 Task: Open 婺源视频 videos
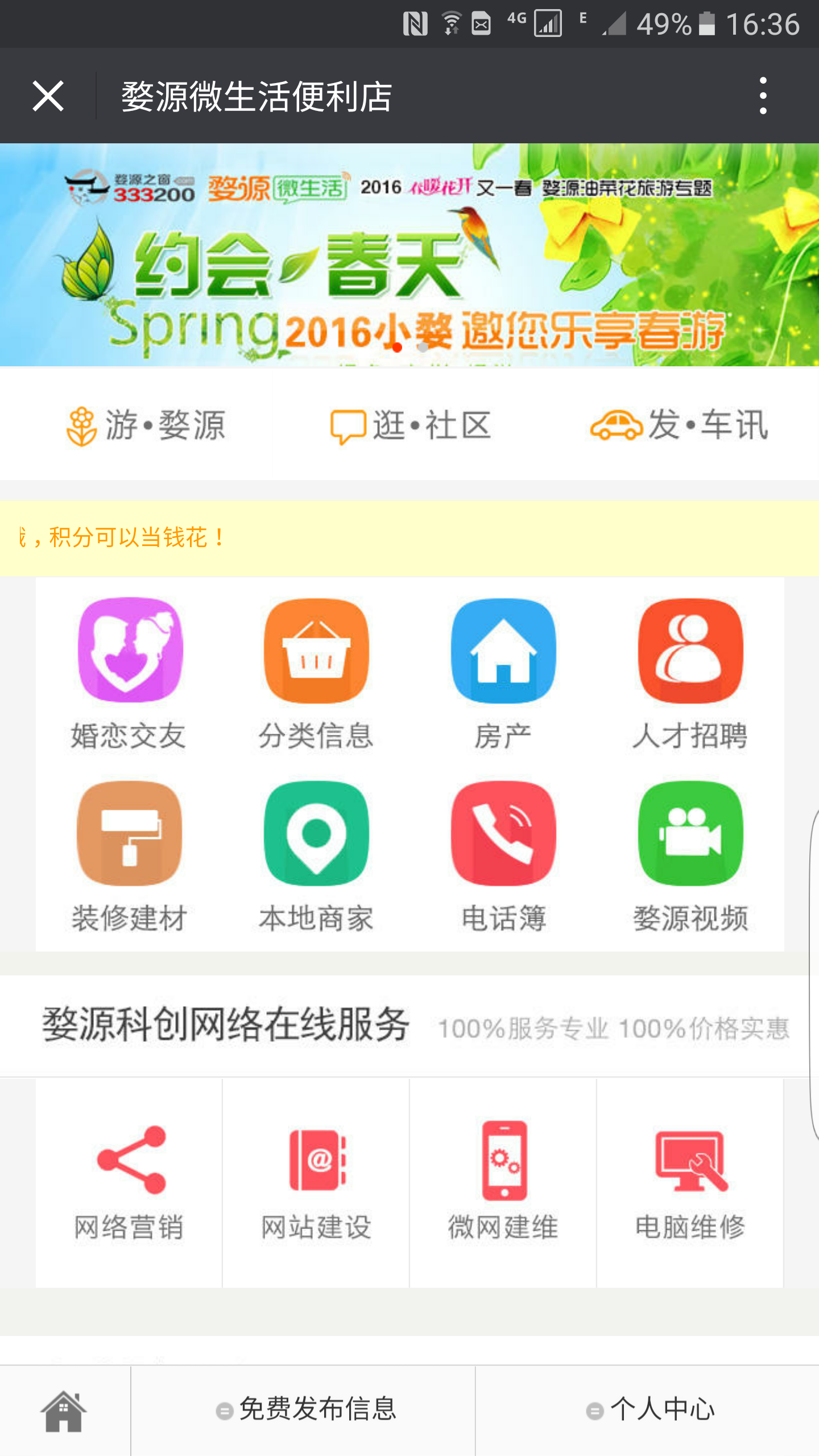(x=690, y=857)
